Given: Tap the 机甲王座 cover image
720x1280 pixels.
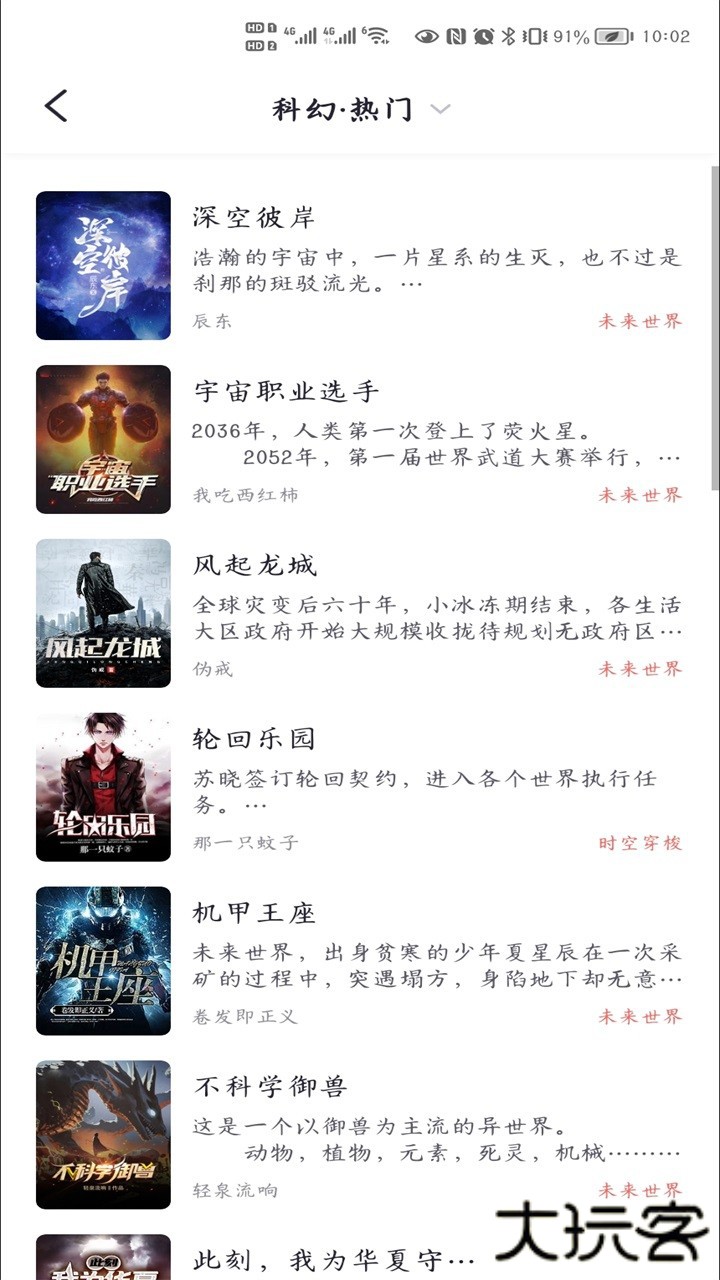Looking at the screenshot, I should 103,960.
